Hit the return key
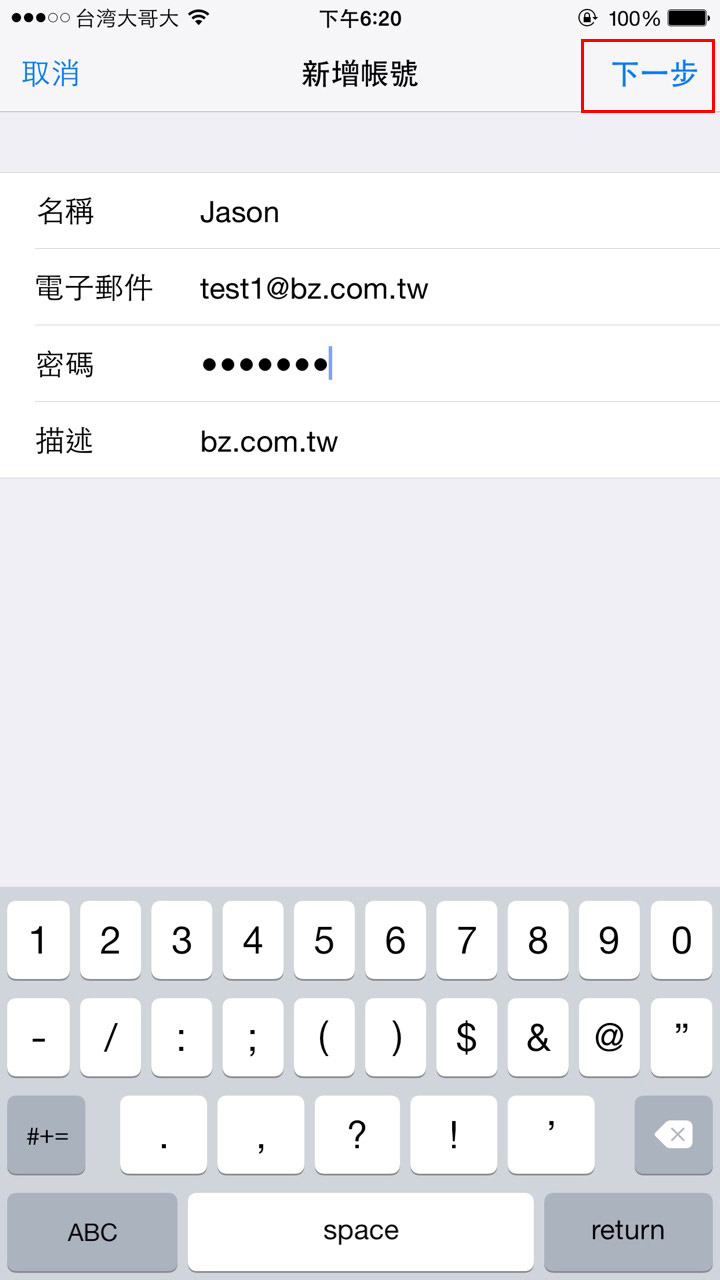Screen dimensions: 720x1280 pyautogui.click(x=628, y=1232)
